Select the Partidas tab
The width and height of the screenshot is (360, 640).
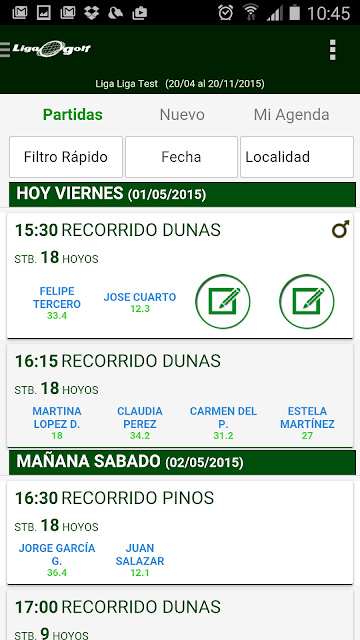73,115
